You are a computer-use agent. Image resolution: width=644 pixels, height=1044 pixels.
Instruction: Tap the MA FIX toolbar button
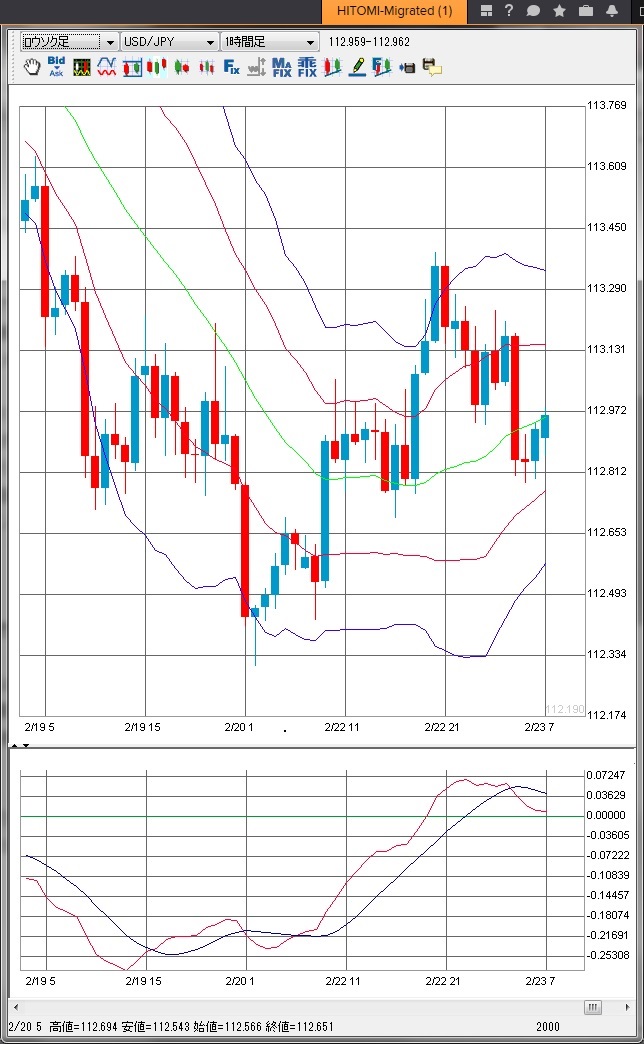click(282, 68)
